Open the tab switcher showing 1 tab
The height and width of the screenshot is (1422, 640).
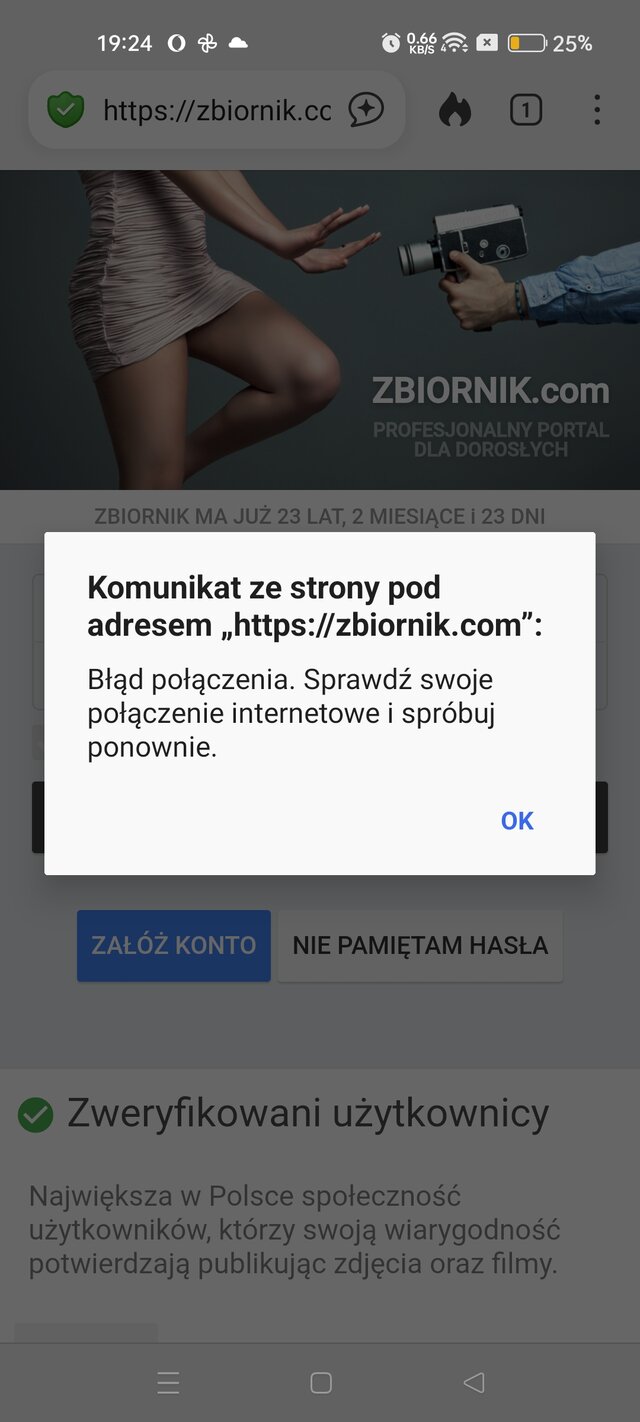coord(526,110)
